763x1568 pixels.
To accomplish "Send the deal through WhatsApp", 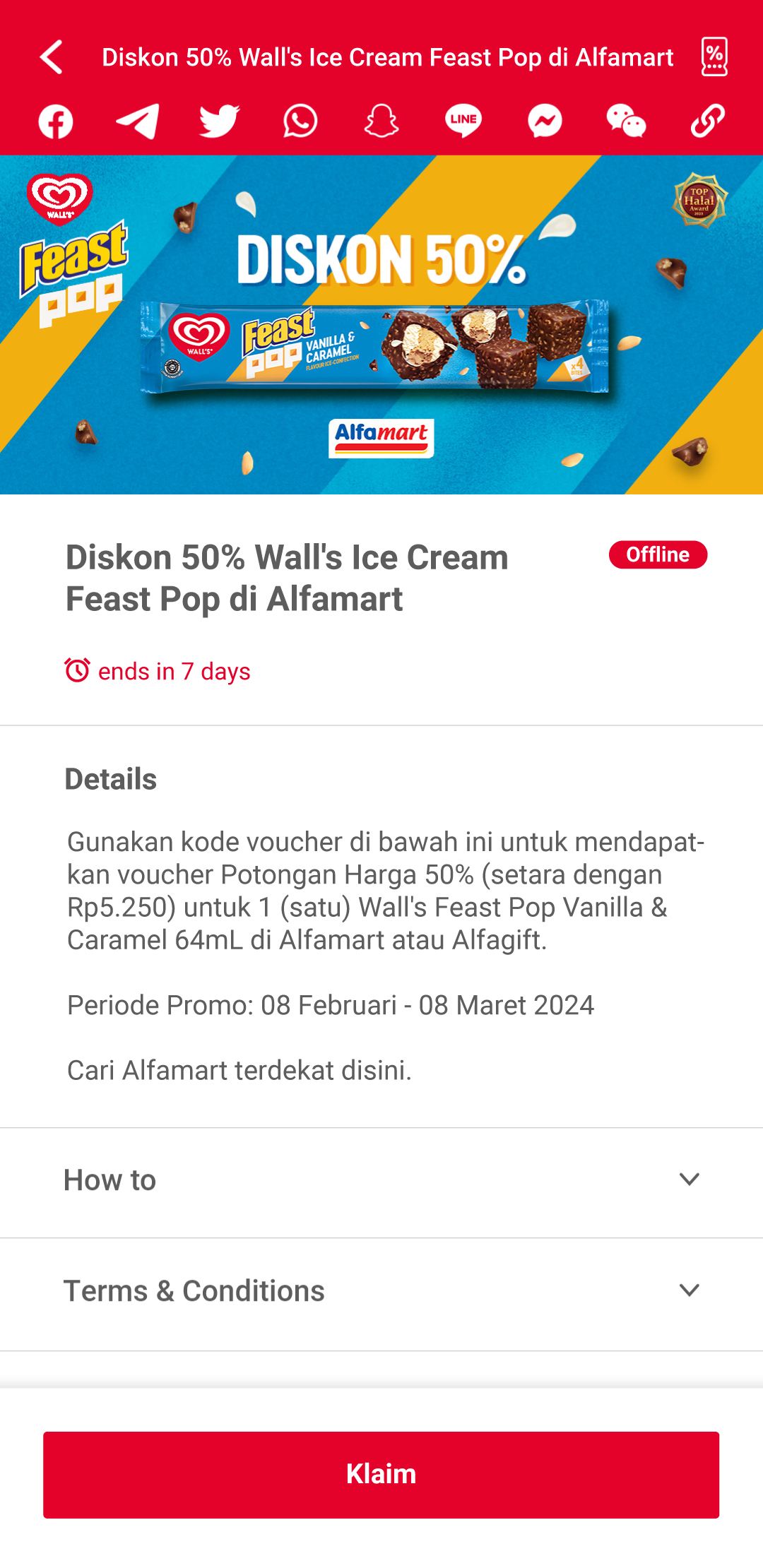I will click(300, 121).
